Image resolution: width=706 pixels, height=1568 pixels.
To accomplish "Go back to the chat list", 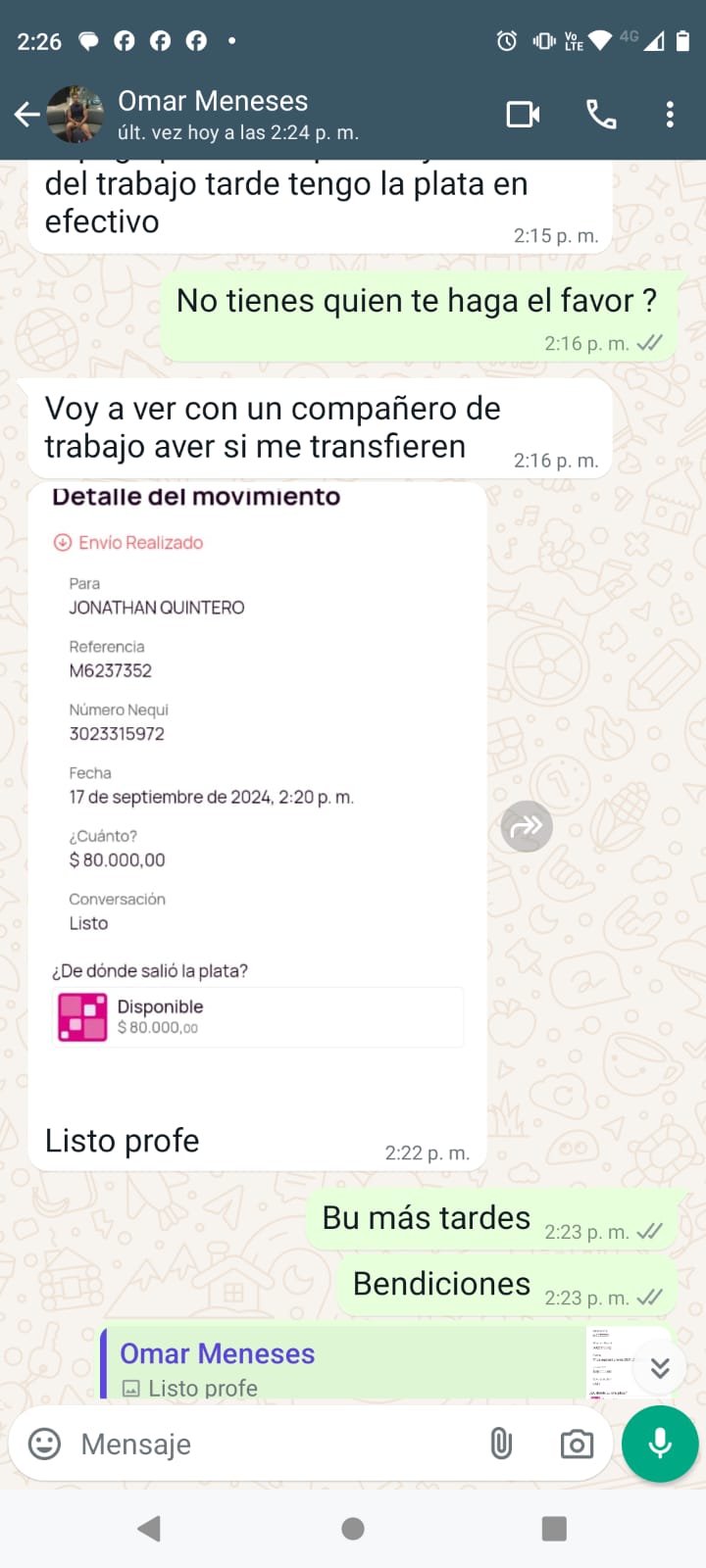I will pos(27,115).
